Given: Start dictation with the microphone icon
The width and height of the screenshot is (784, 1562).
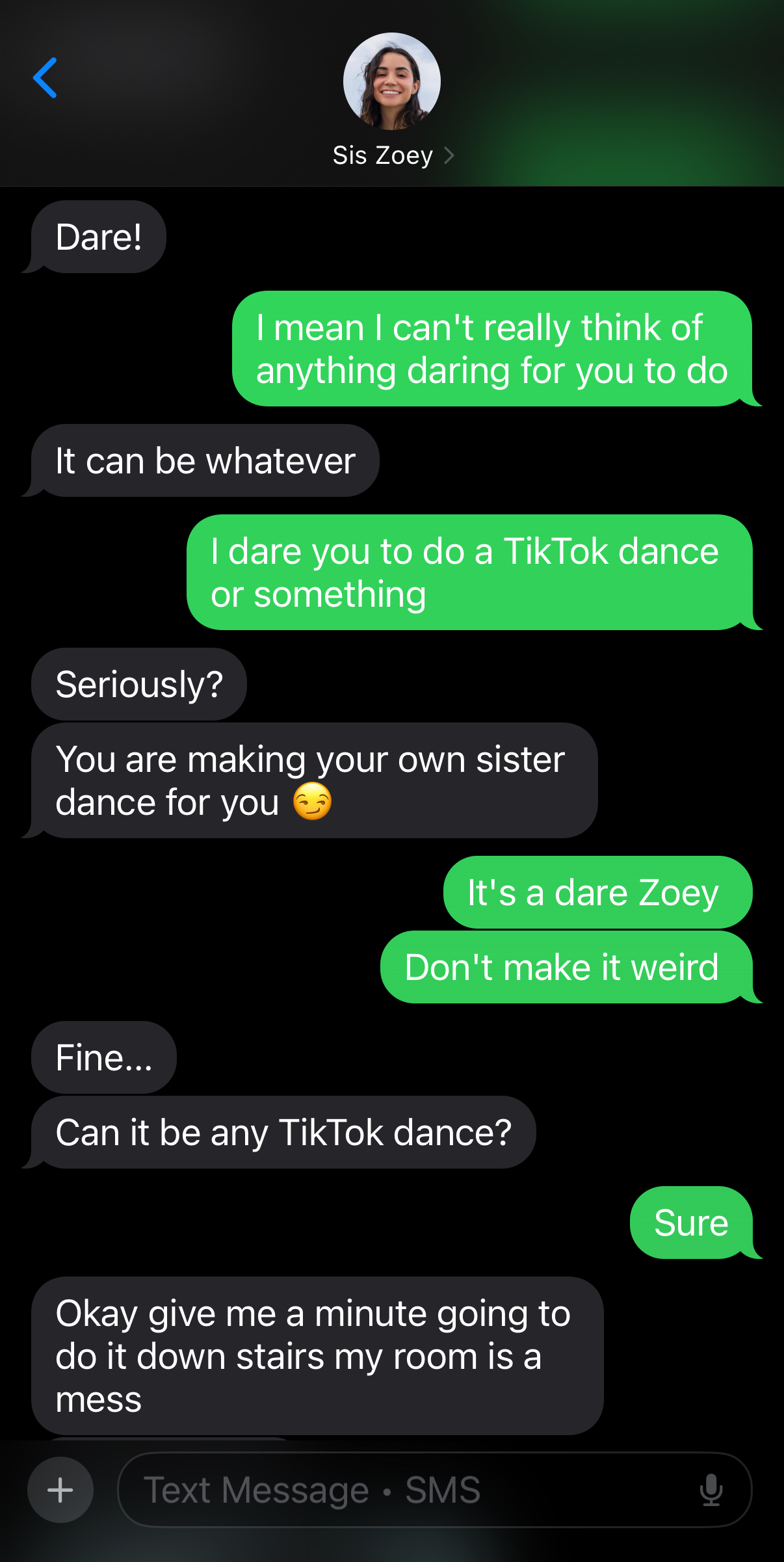Looking at the screenshot, I should tap(711, 1490).
